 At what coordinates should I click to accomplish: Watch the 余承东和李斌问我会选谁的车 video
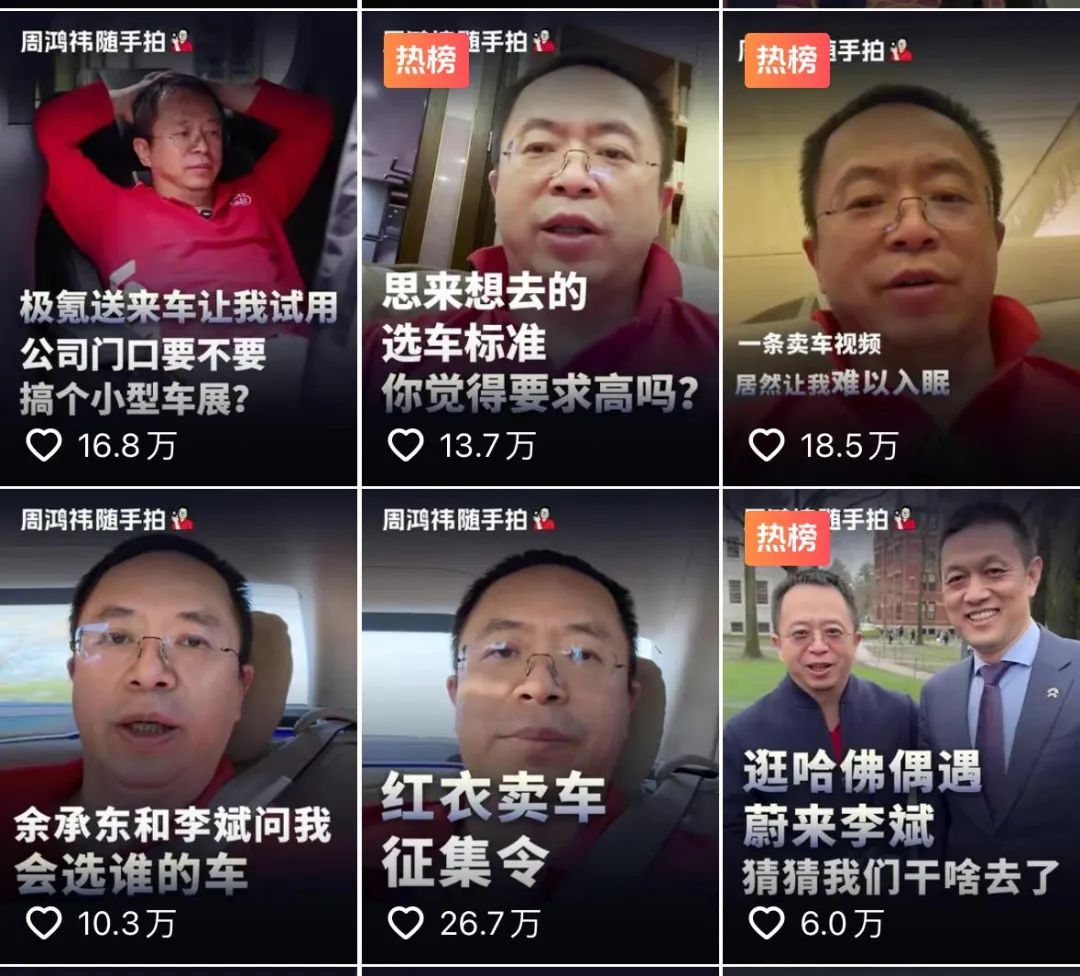click(x=178, y=725)
